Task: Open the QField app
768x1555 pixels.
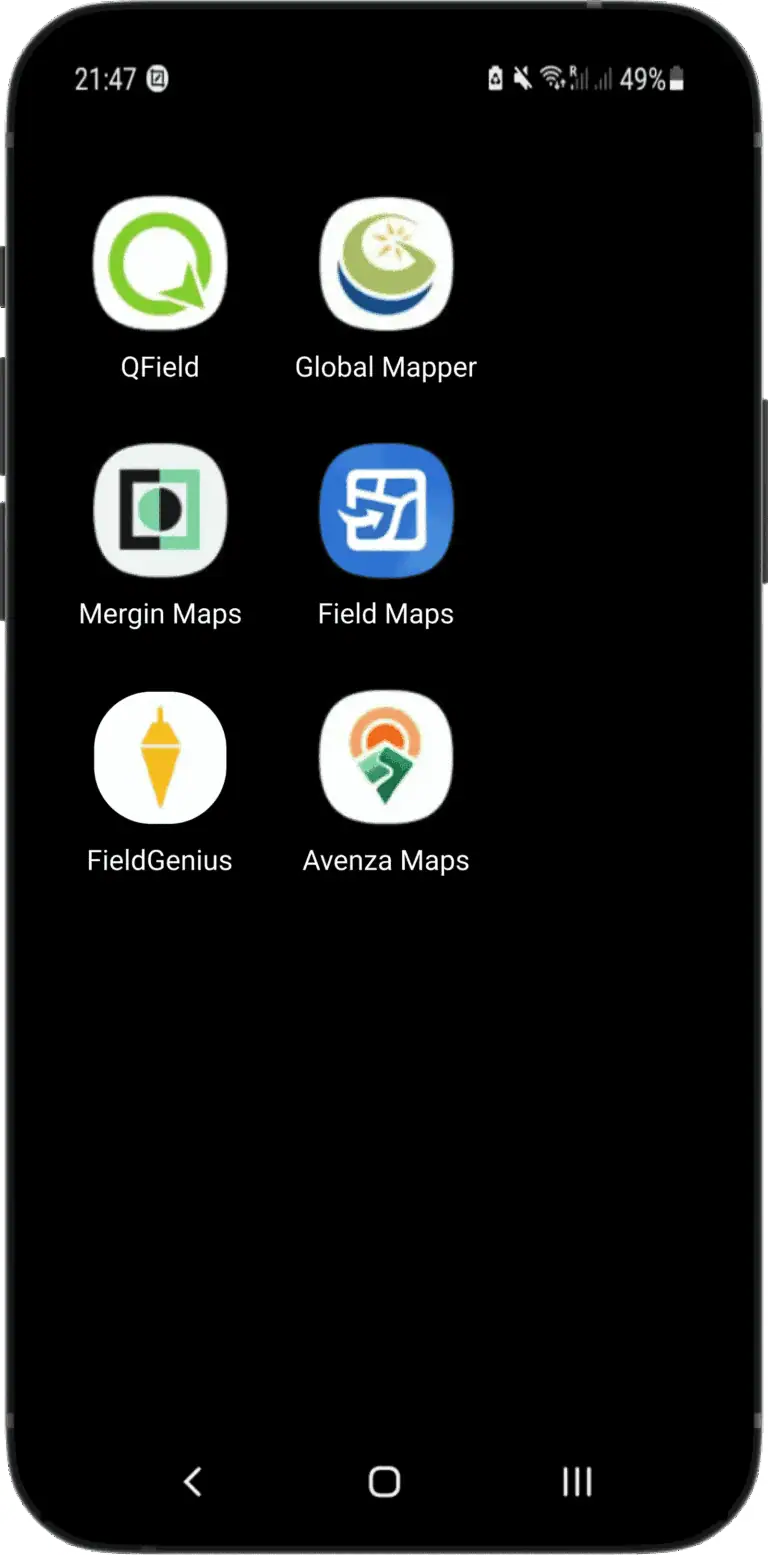Action: 160,265
